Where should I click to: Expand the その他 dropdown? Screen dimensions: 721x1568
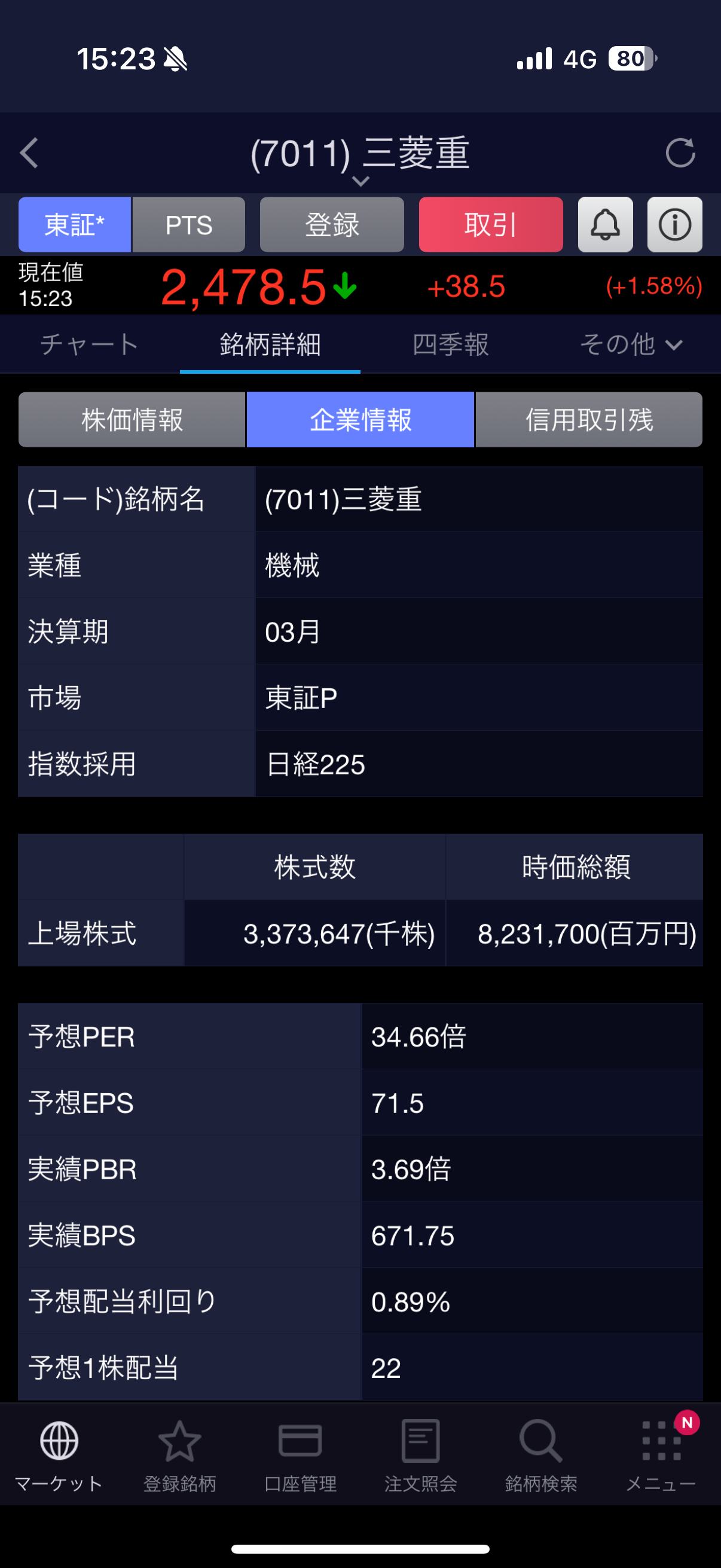tap(631, 344)
